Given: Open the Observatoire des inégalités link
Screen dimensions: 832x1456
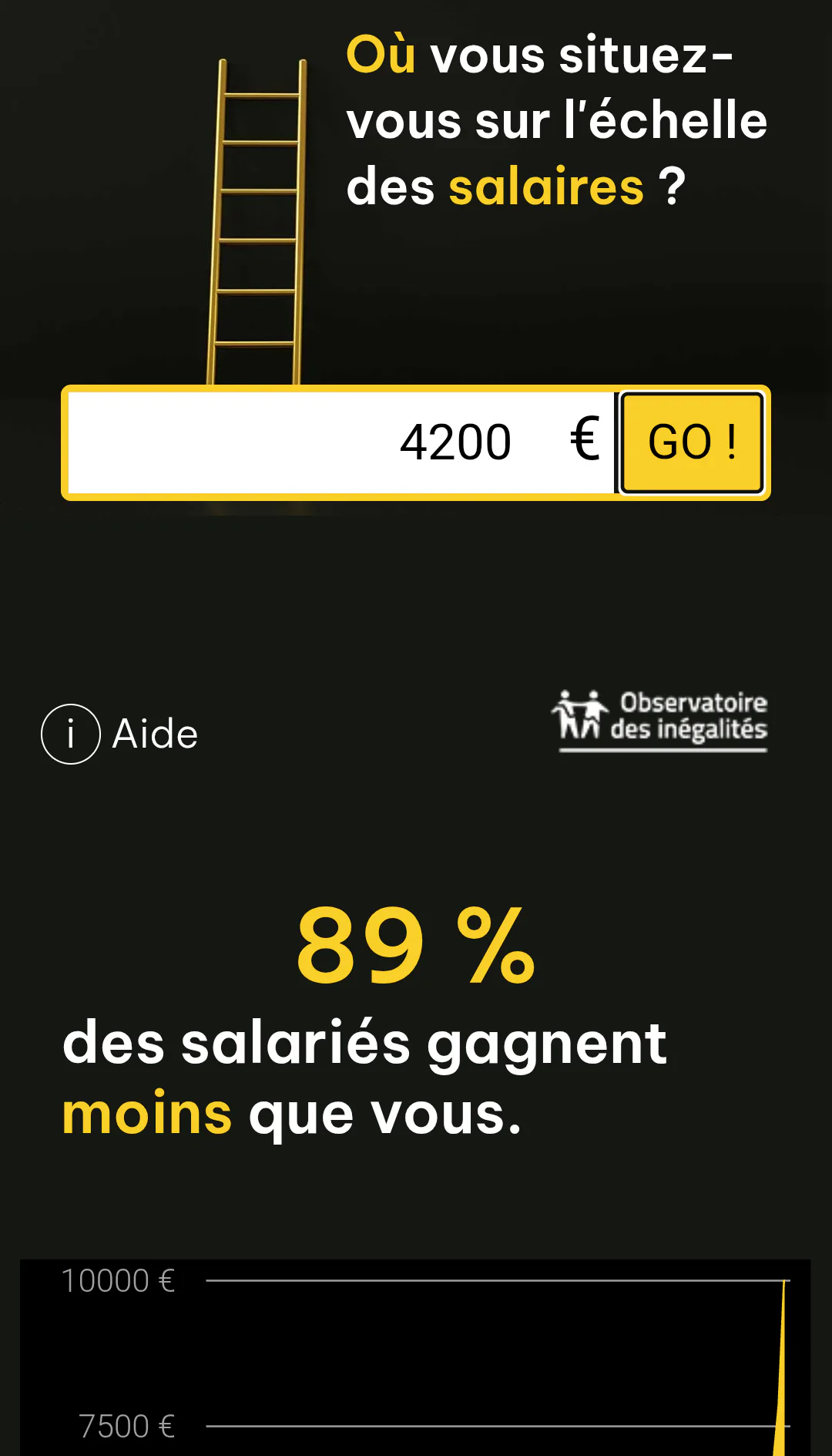Looking at the screenshot, I should coord(659,721).
